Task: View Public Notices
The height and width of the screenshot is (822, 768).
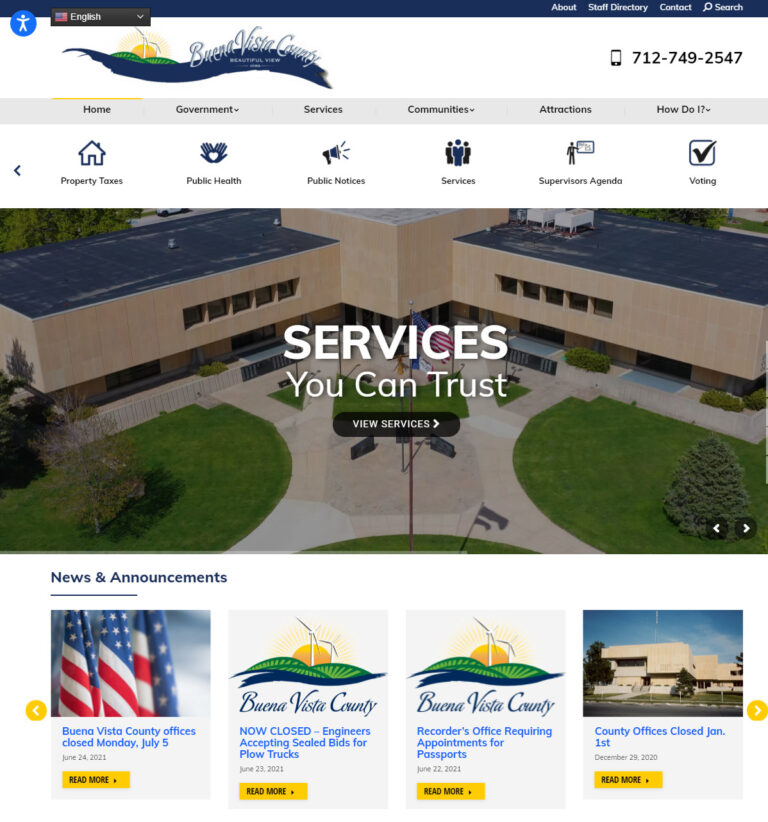Action: point(336,163)
